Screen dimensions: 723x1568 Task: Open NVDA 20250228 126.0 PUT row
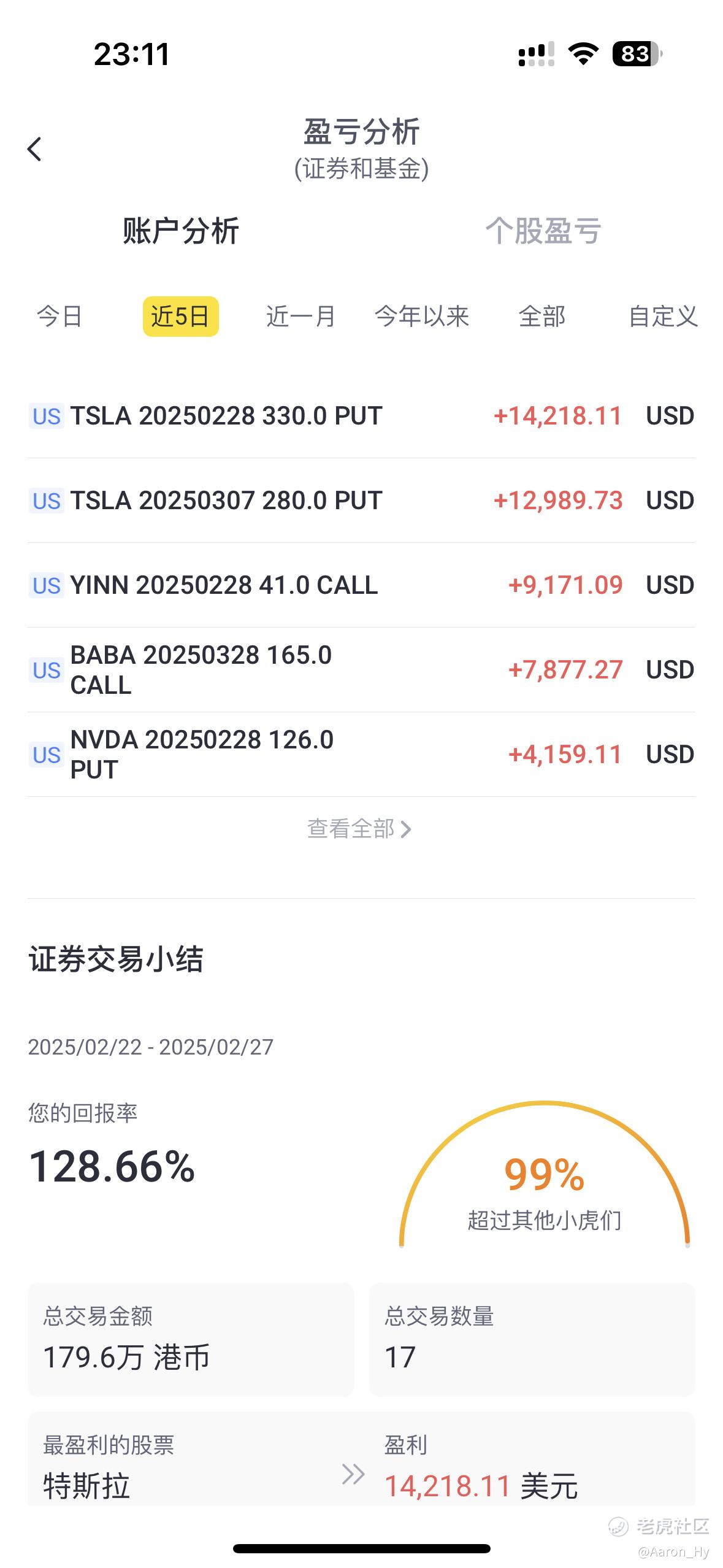click(361, 755)
